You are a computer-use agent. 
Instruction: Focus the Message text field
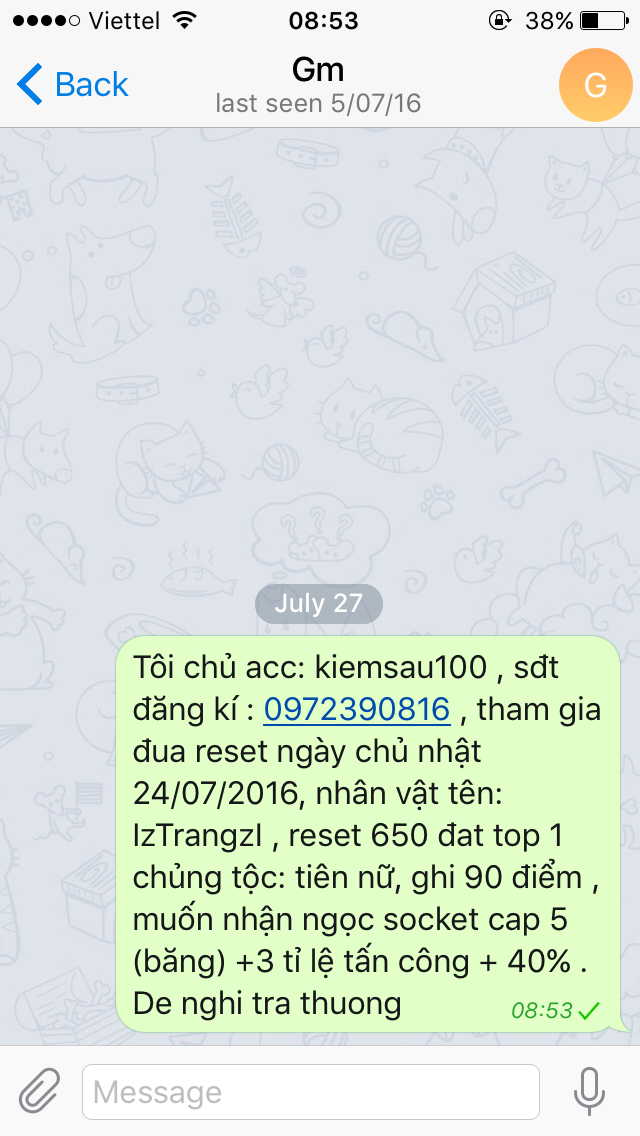(x=310, y=1091)
